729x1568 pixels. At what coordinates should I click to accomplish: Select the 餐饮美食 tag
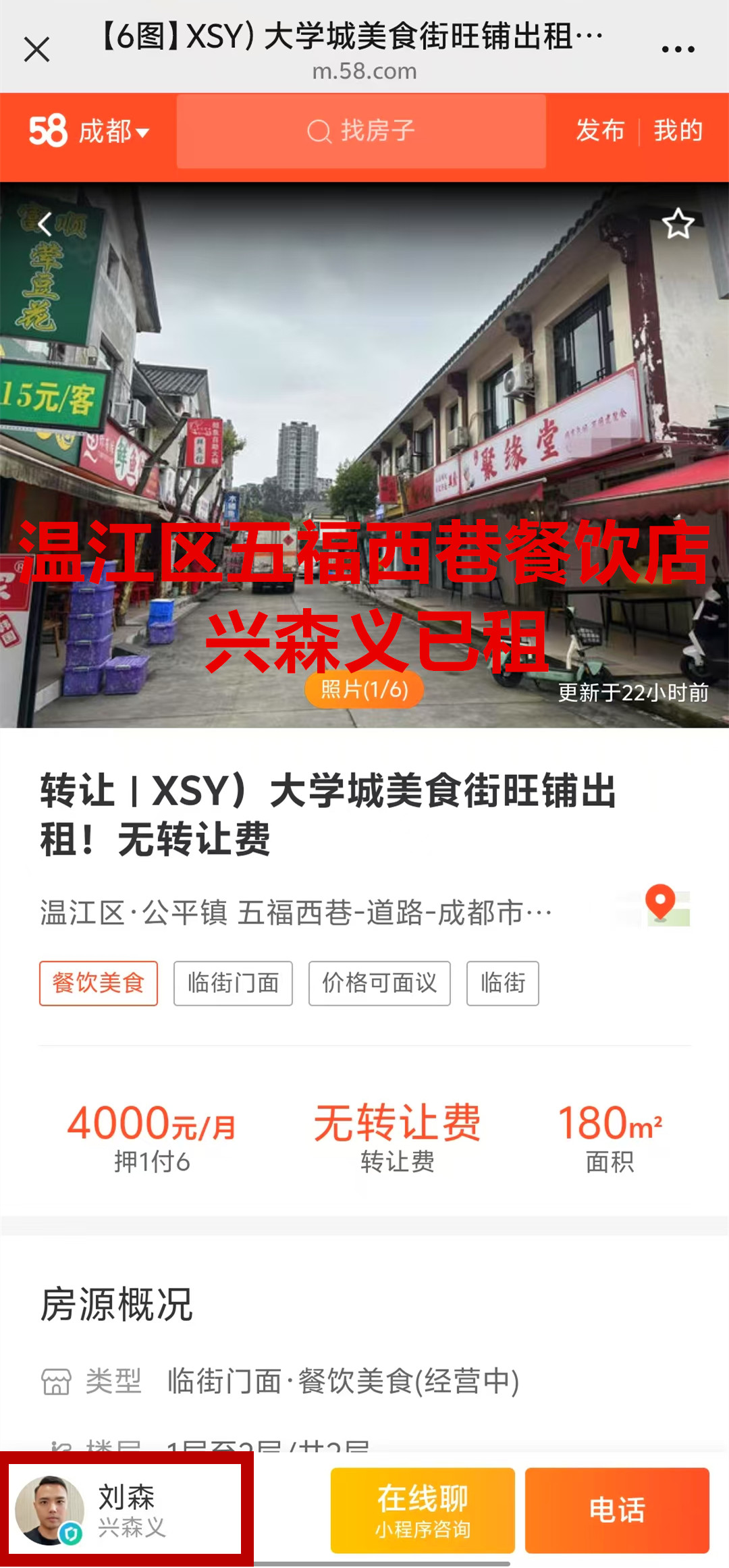(99, 983)
